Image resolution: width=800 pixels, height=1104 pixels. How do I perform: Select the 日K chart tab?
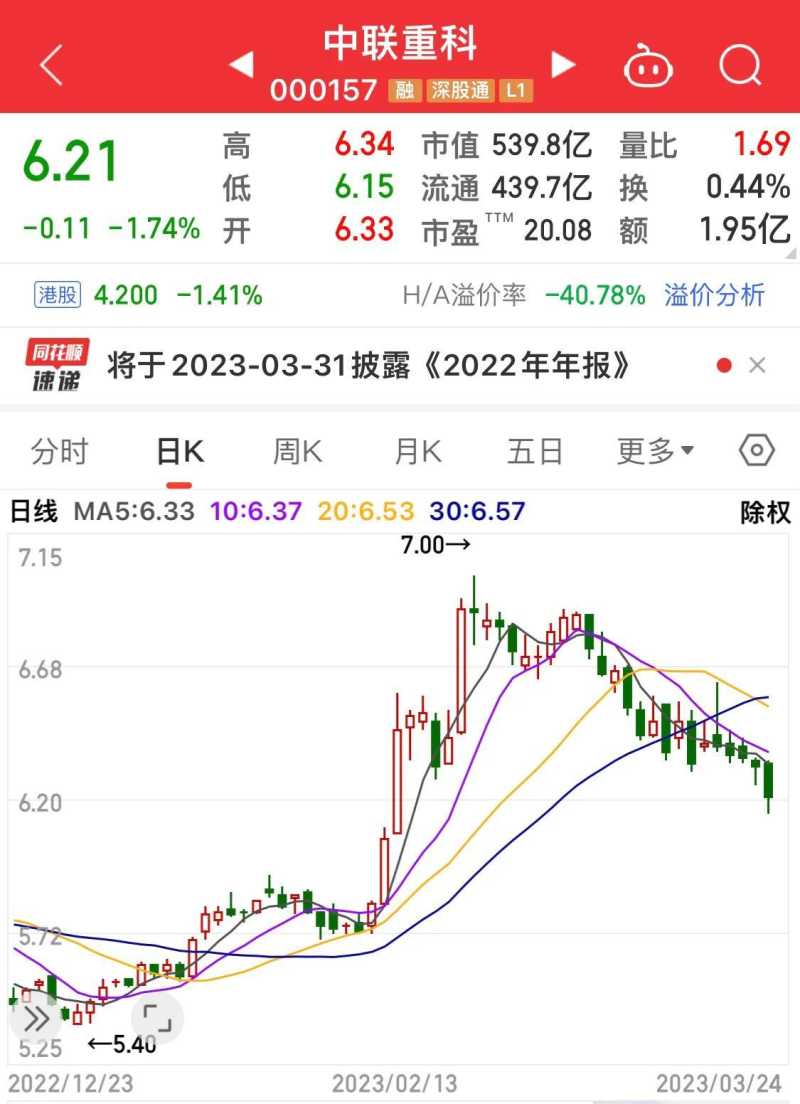(x=180, y=452)
